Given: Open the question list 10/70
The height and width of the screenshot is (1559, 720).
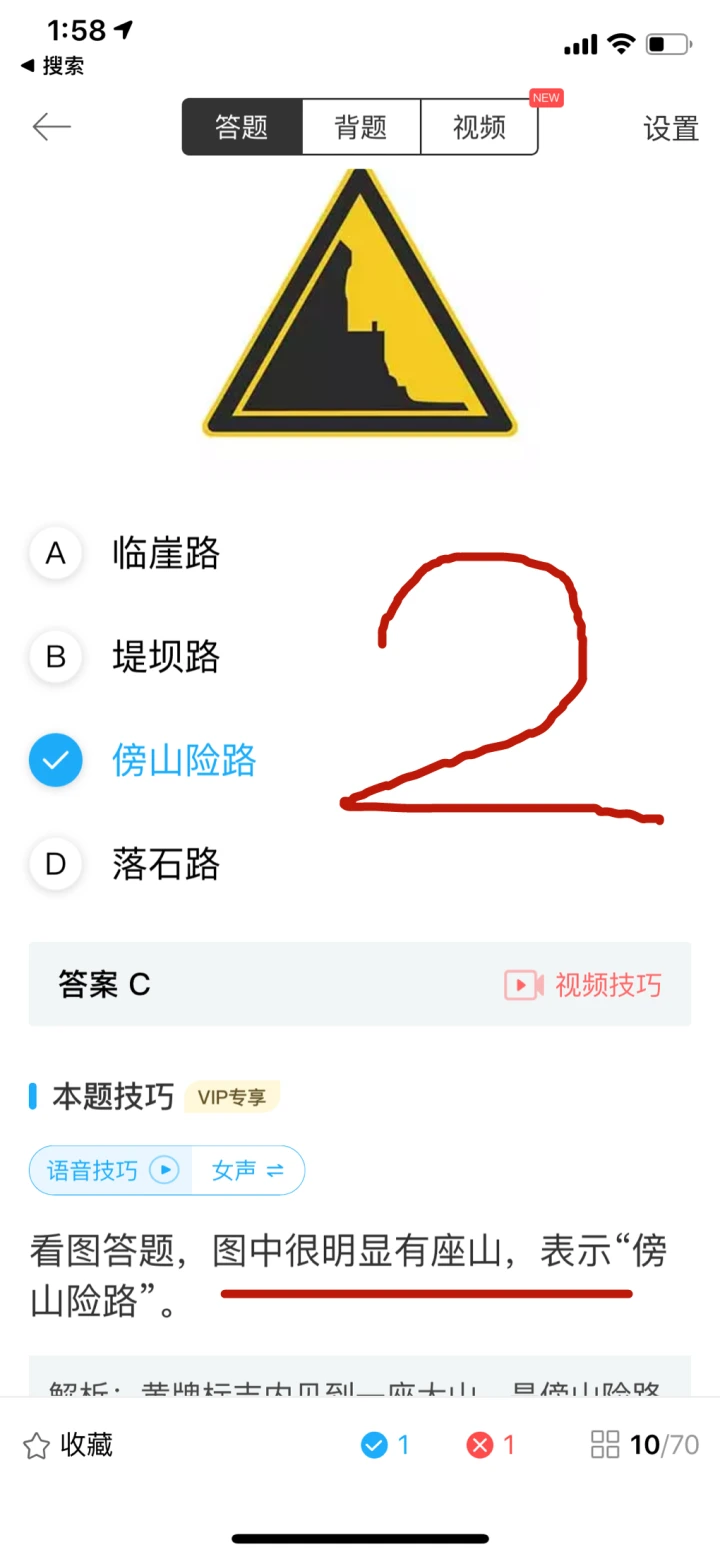Looking at the screenshot, I should pyautogui.click(x=645, y=1445).
